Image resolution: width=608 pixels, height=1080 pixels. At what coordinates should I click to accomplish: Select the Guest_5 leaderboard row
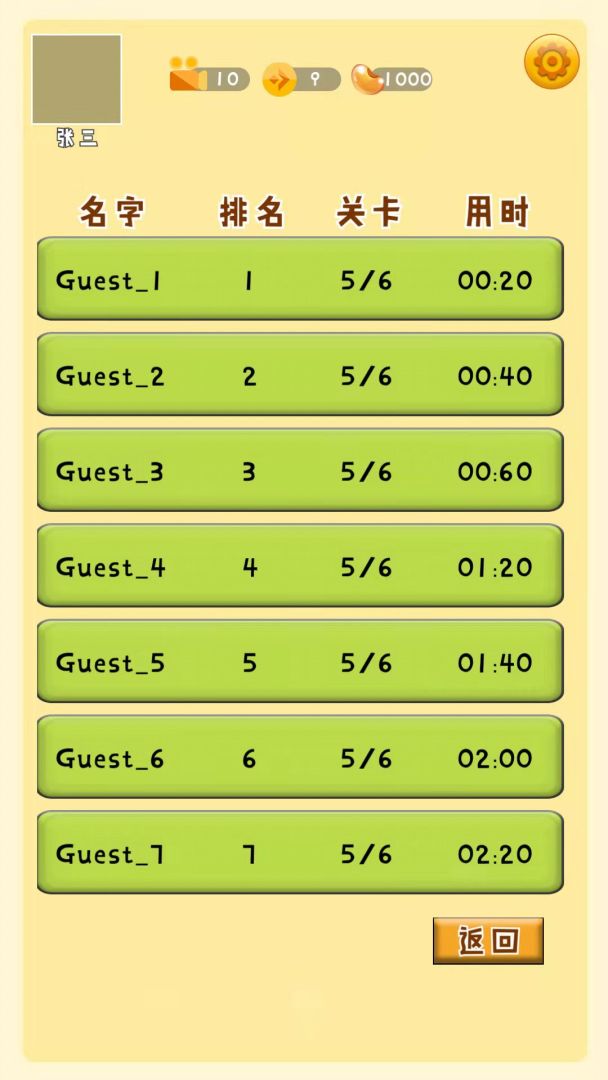[300, 661]
